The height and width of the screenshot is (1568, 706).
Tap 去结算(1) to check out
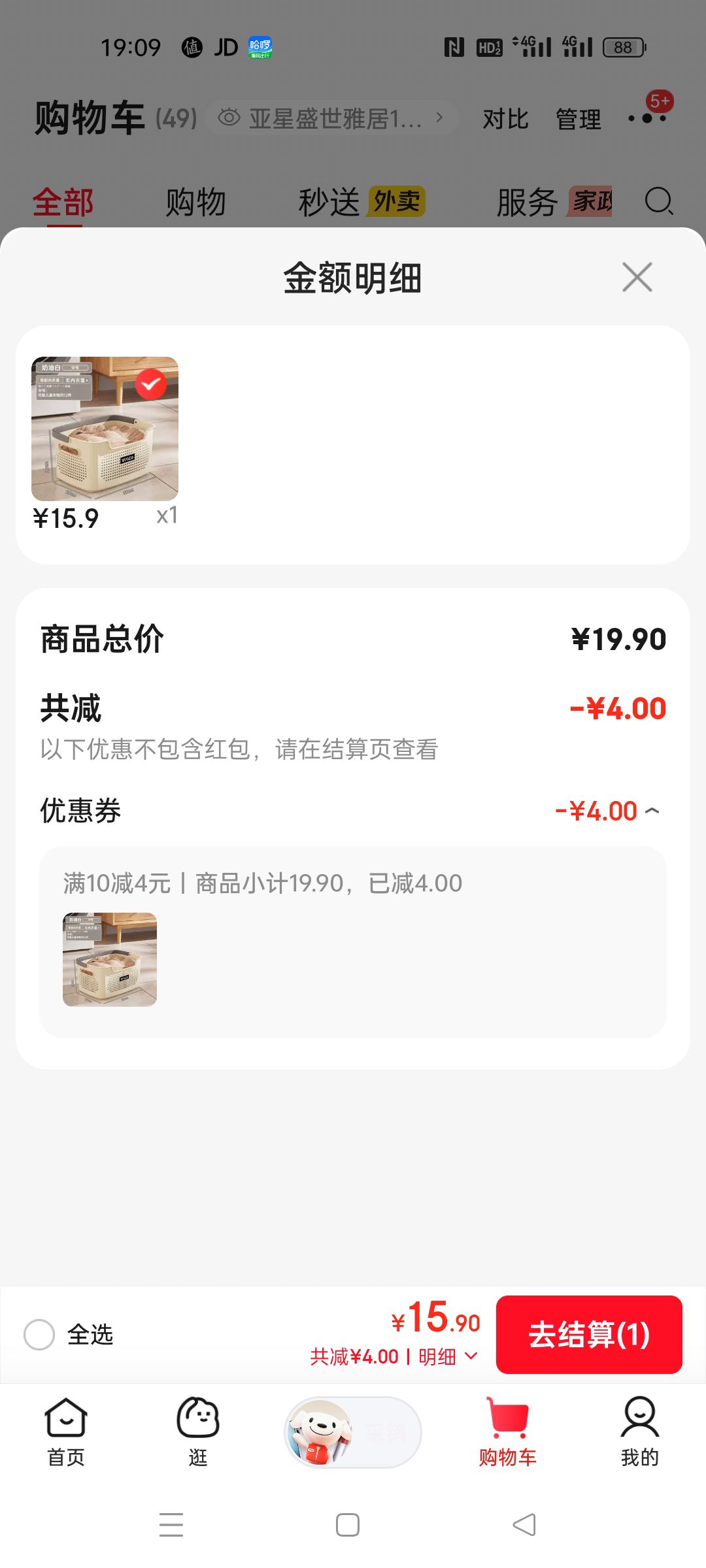(589, 1334)
